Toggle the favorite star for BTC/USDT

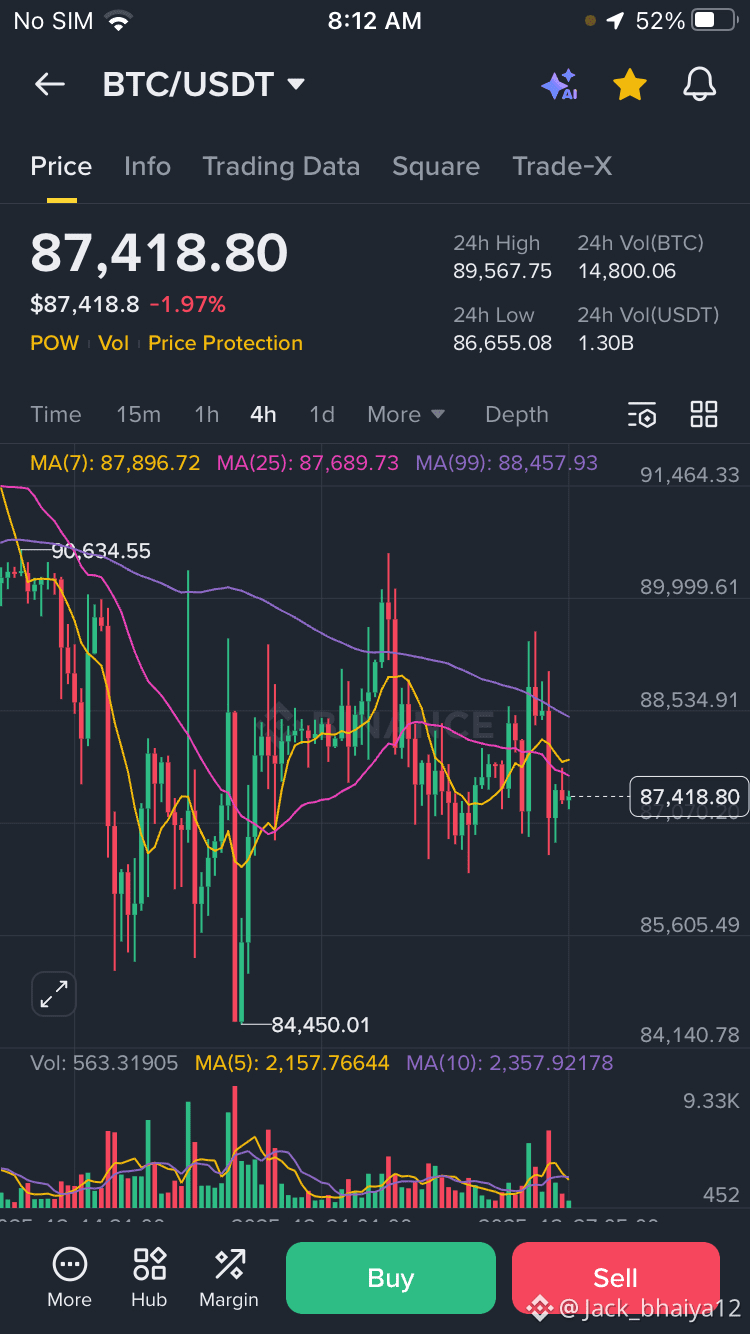pos(629,85)
